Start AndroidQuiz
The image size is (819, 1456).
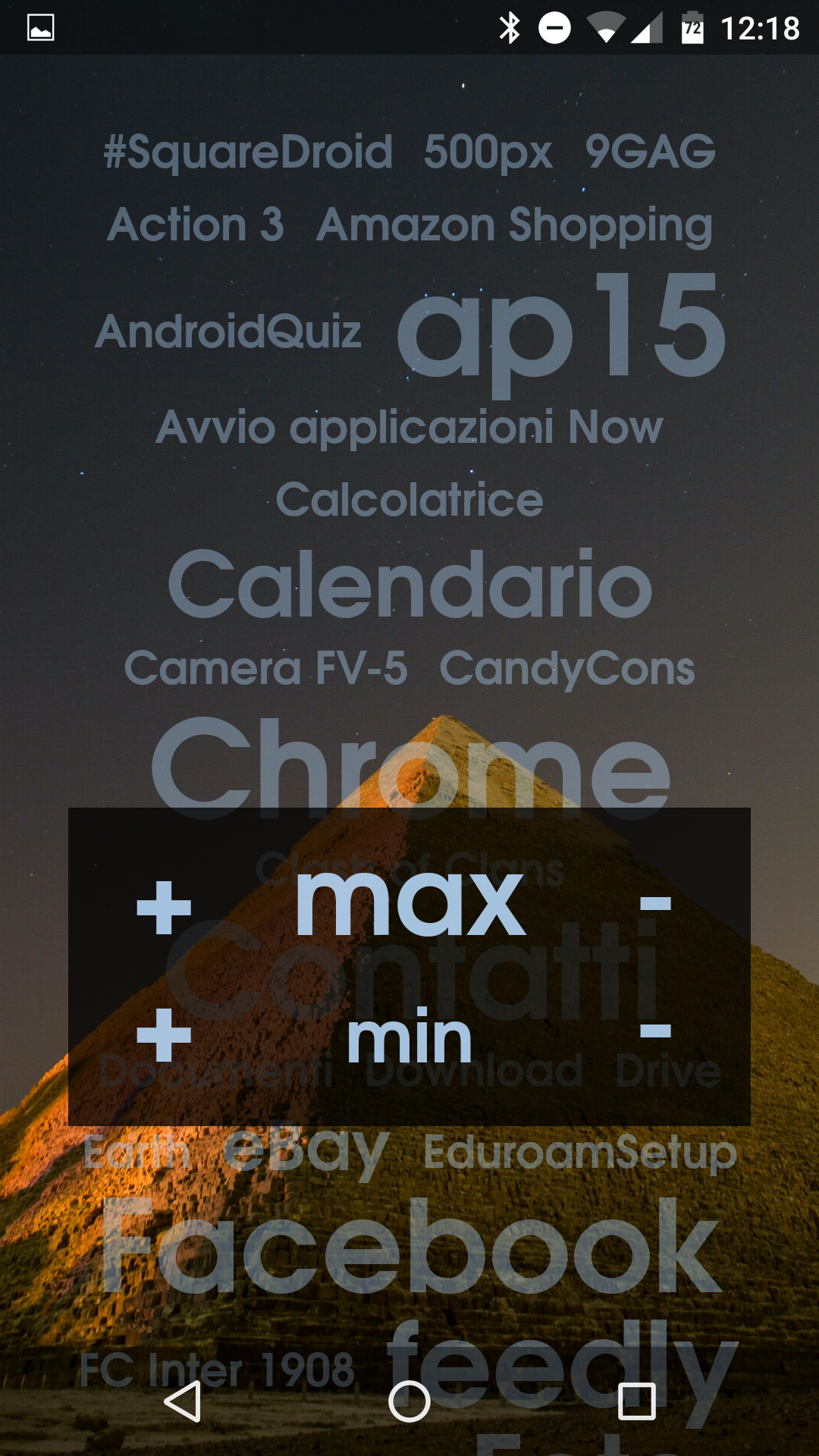click(228, 332)
